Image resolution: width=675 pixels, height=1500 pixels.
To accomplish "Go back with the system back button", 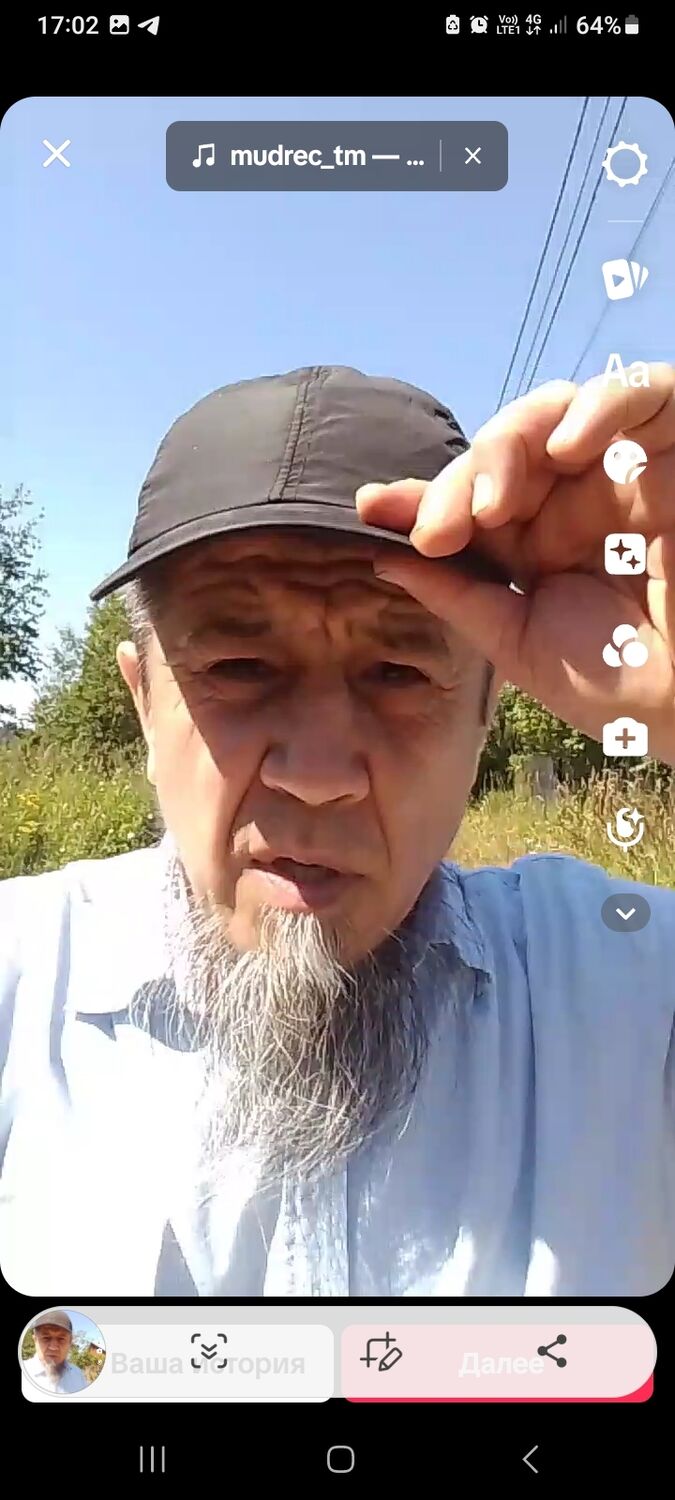I will (x=530, y=1459).
